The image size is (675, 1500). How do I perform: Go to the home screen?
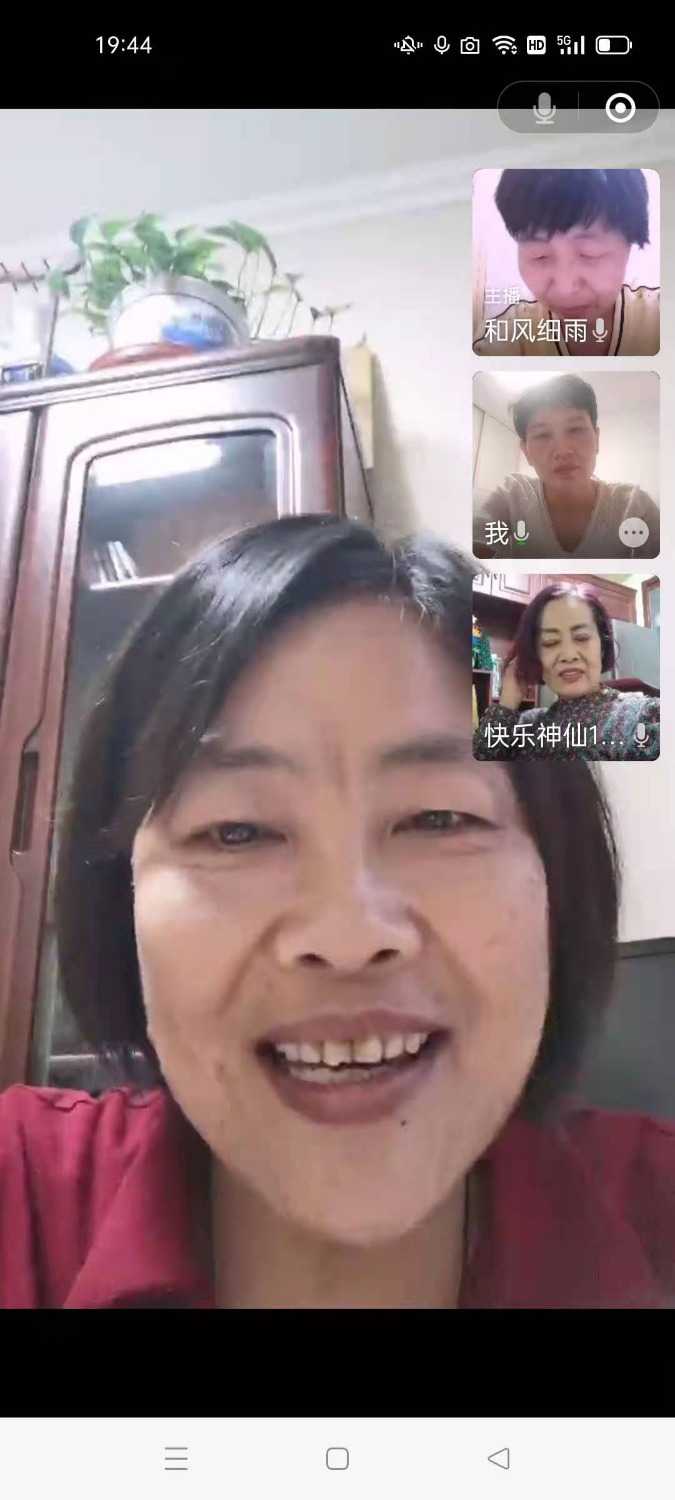click(x=337, y=1458)
